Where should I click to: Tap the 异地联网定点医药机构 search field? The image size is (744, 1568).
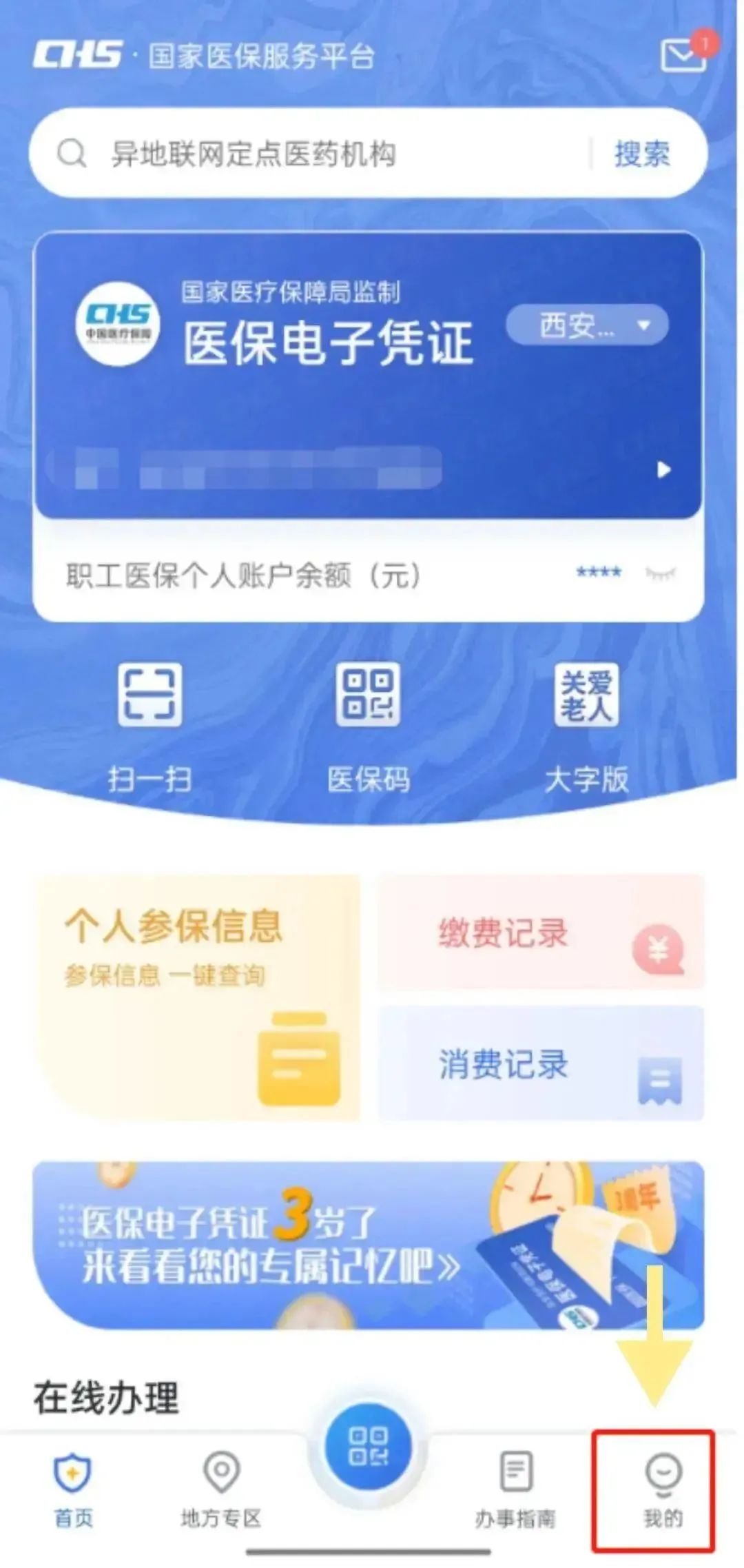pos(310,154)
